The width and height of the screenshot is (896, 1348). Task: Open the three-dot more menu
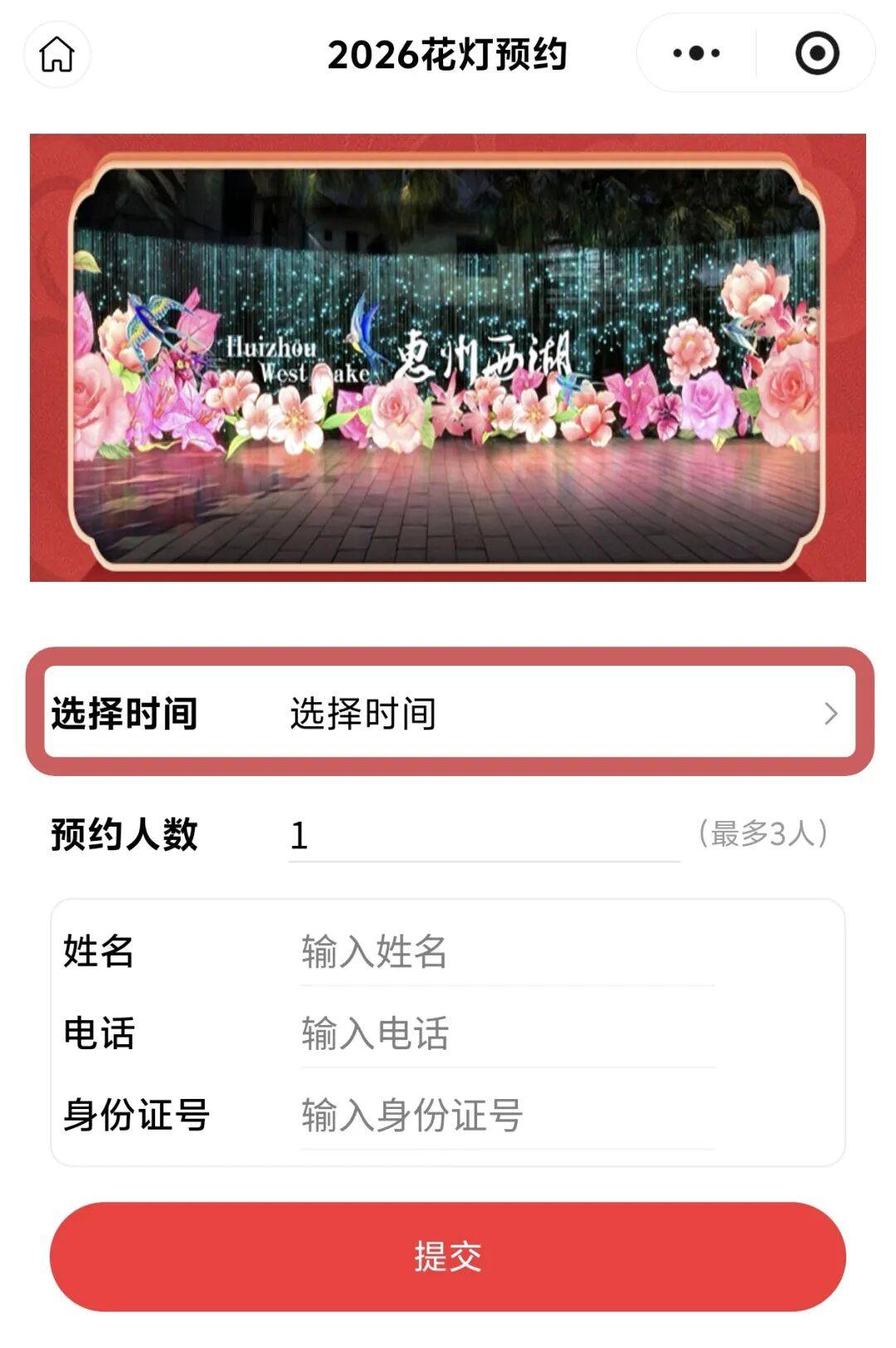coord(697,54)
